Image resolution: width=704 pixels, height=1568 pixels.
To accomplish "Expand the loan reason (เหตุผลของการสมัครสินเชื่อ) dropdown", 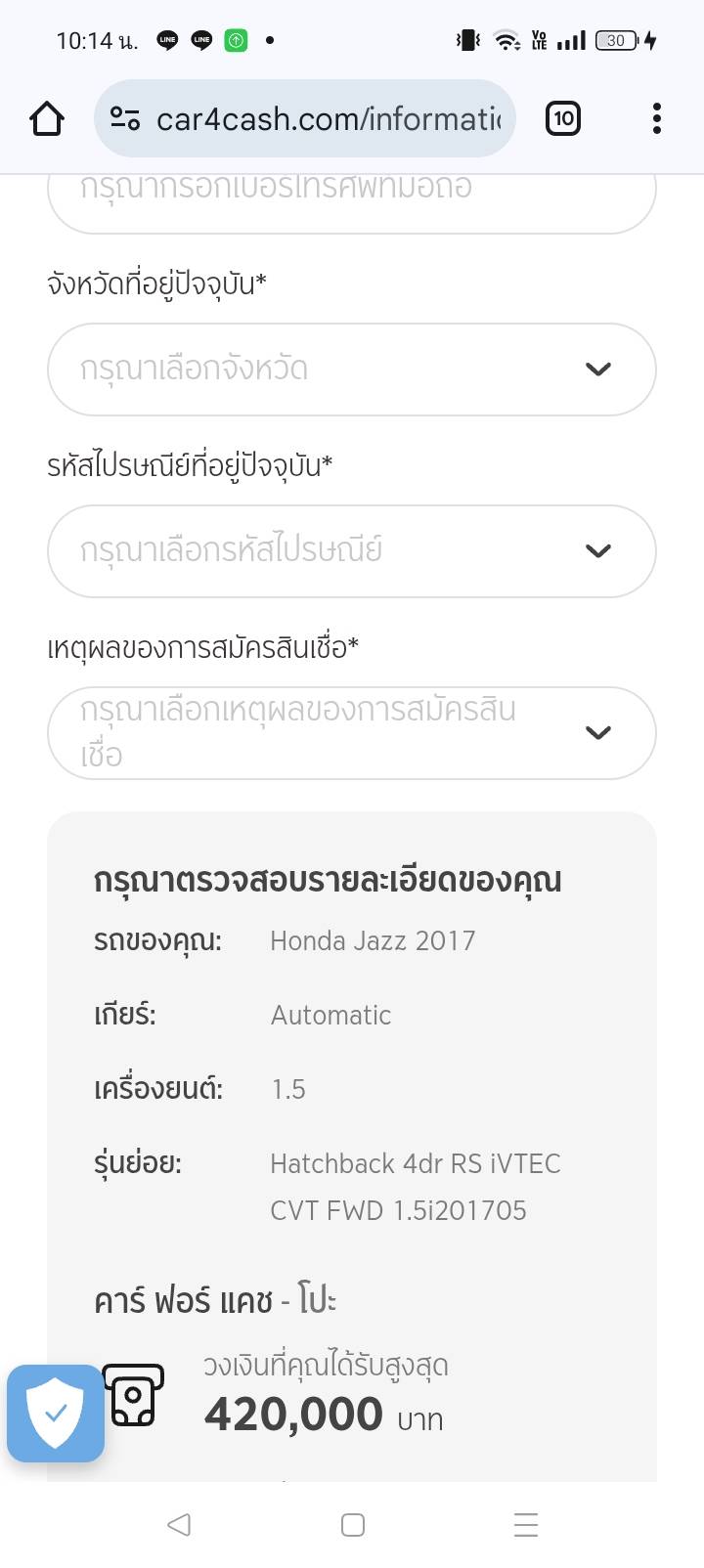I will [x=351, y=733].
